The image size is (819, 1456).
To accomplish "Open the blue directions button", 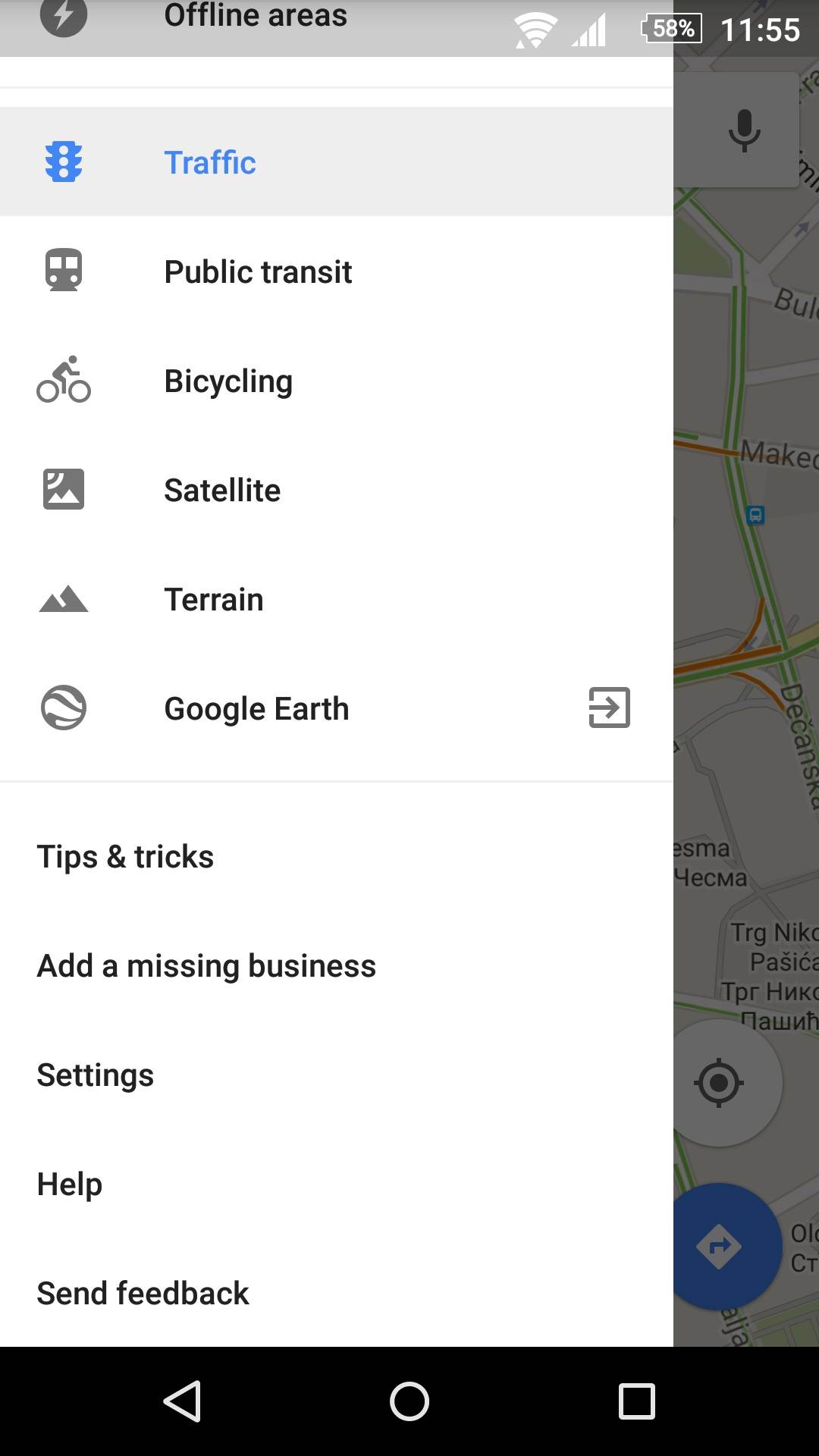I will coord(719,1246).
